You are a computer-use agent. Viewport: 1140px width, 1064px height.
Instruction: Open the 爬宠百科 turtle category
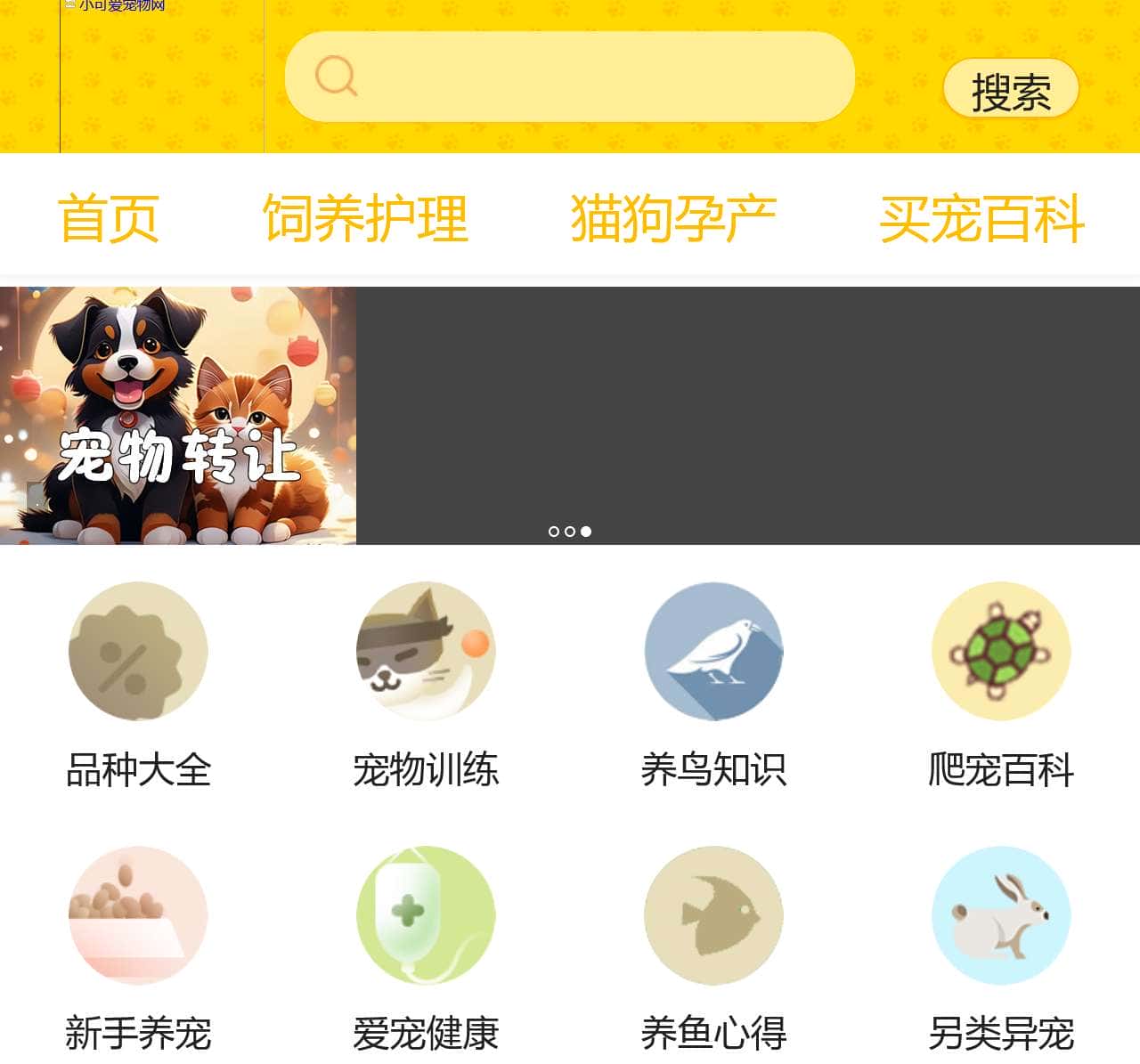pos(1001,652)
